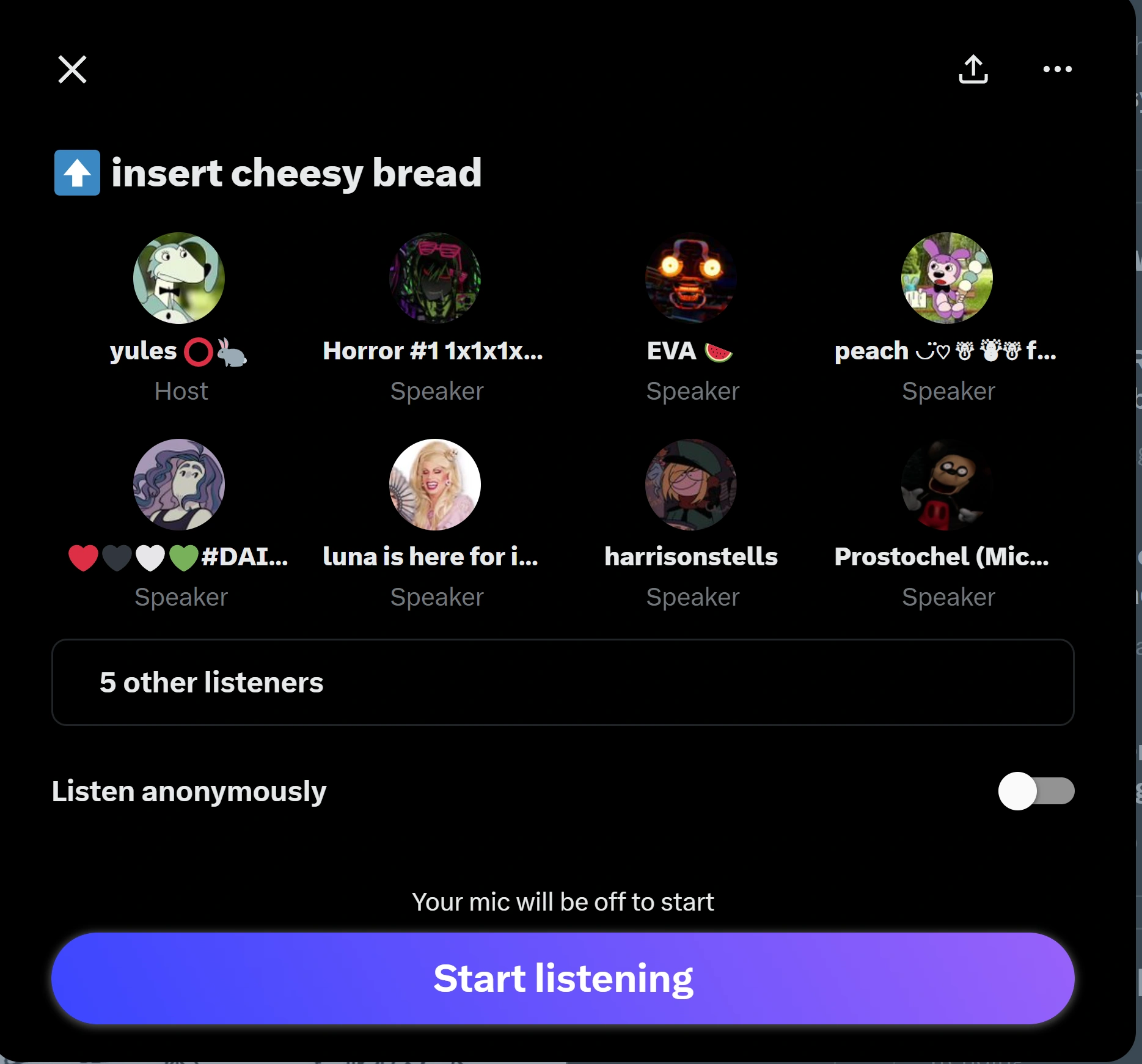This screenshot has height=1064, width=1142.
Task: Toggle Listen anonymously switch
Action: point(1036,791)
